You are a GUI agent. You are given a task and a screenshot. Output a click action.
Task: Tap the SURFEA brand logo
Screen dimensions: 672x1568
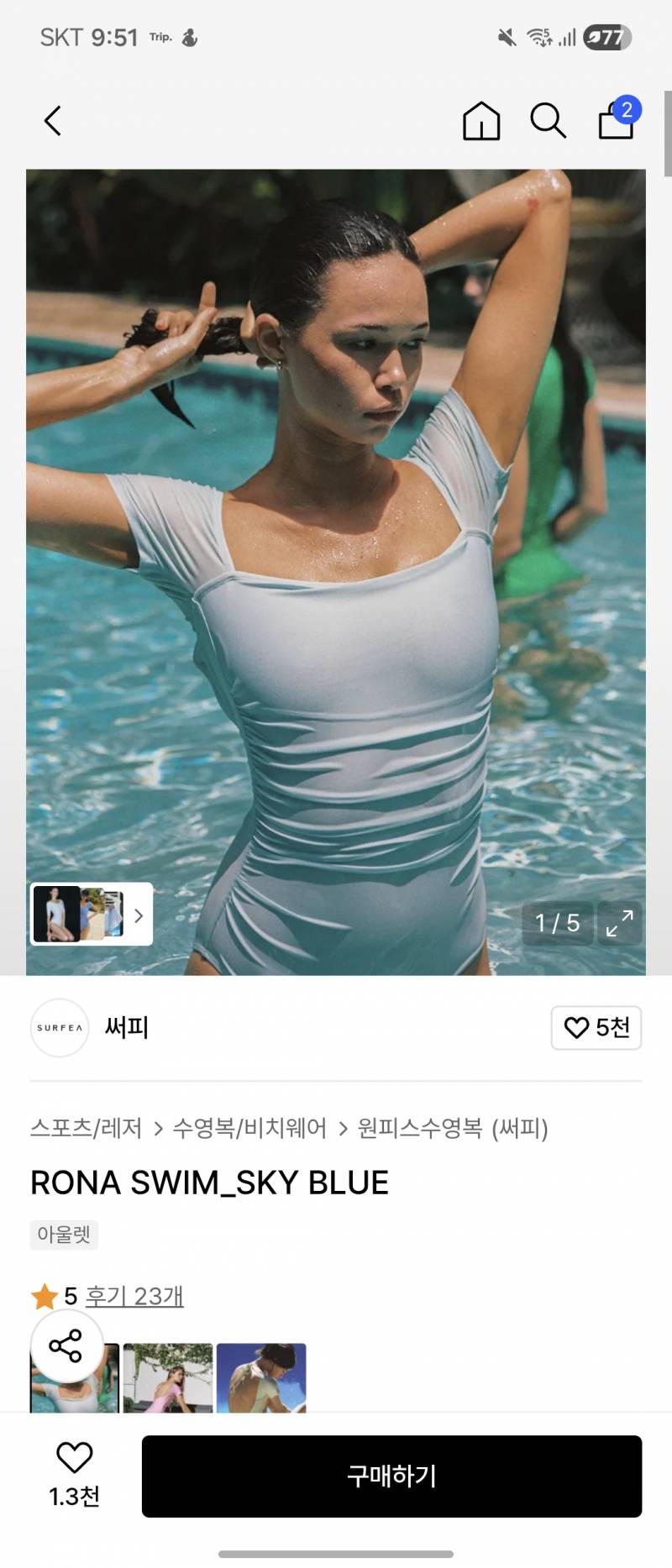[59, 1027]
